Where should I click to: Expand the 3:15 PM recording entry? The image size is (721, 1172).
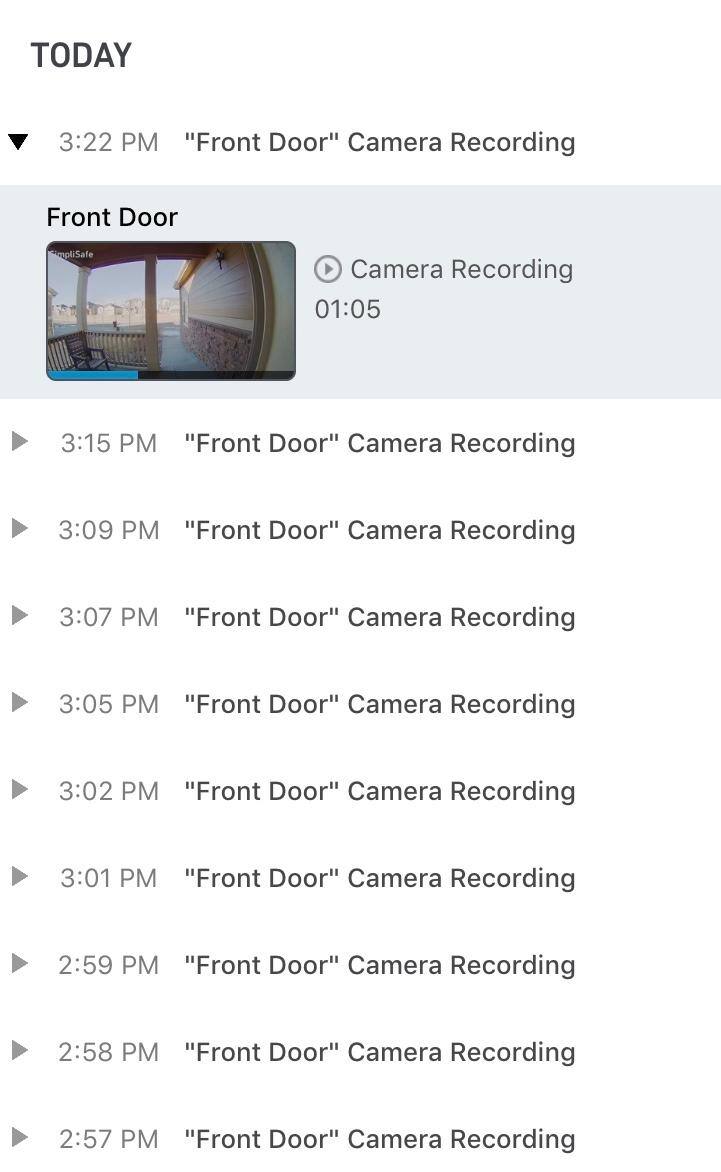click(x=19, y=441)
